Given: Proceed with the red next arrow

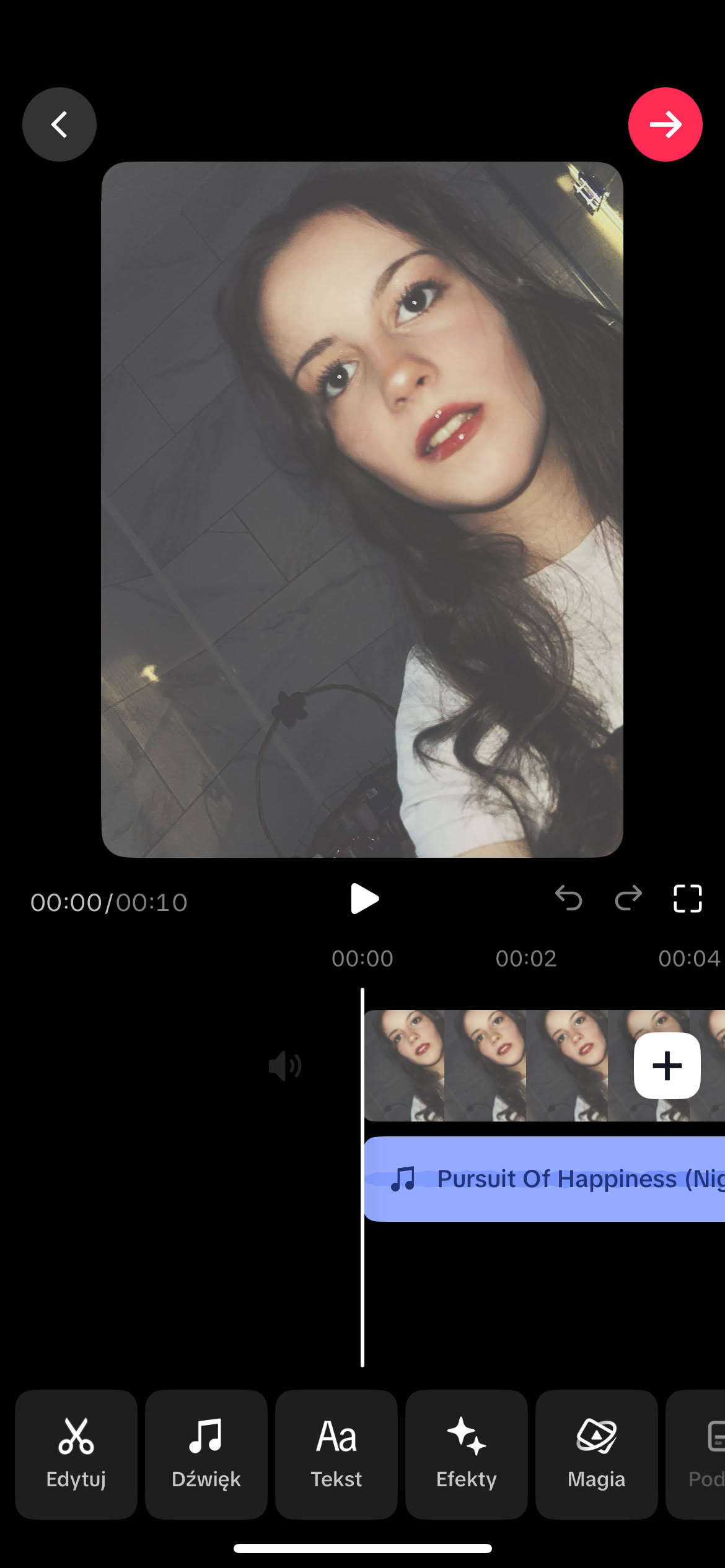Looking at the screenshot, I should (665, 124).
